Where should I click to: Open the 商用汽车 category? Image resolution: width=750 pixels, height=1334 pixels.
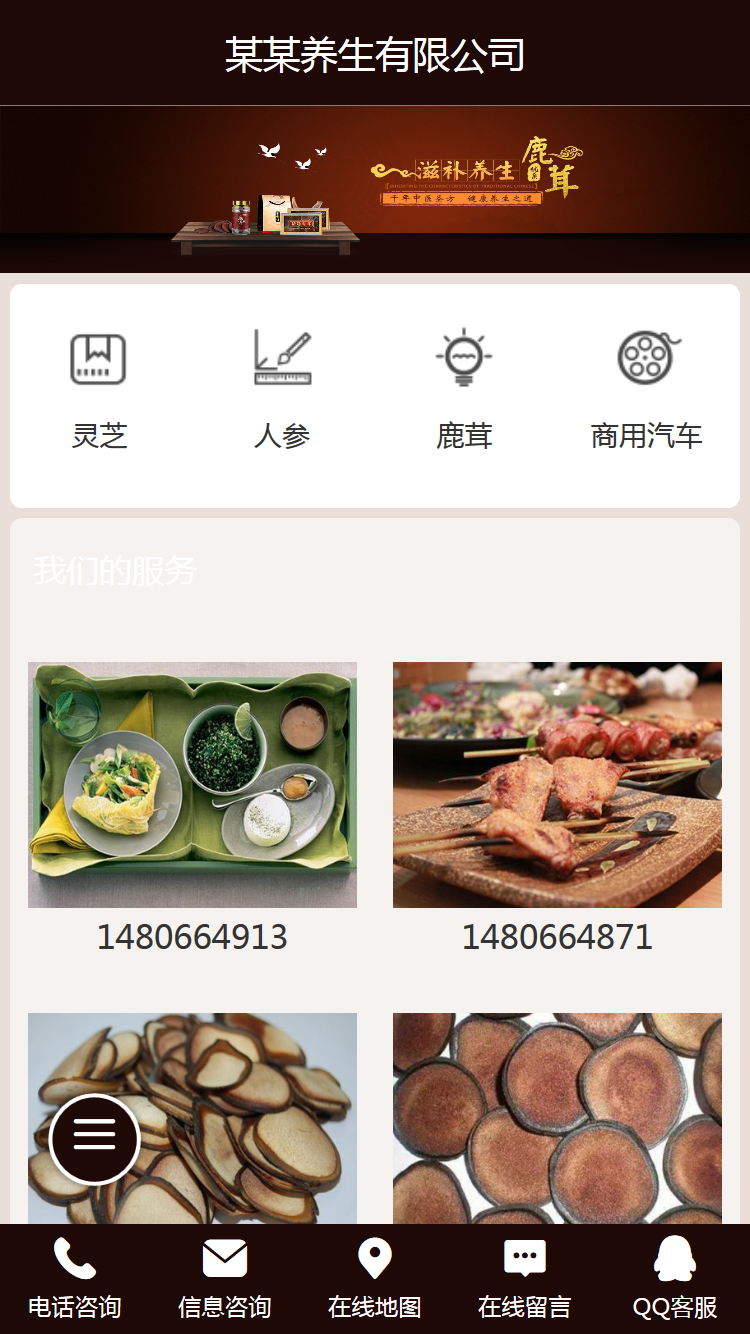coord(647,392)
